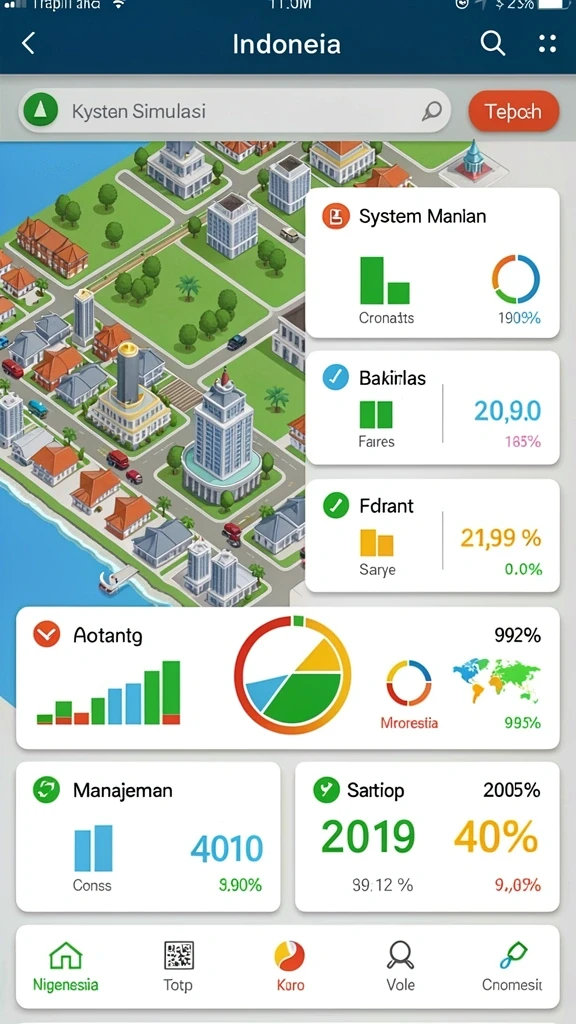Open the Bakirlas card
Screen dimensions: 576x1024
click(x=432, y=408)
